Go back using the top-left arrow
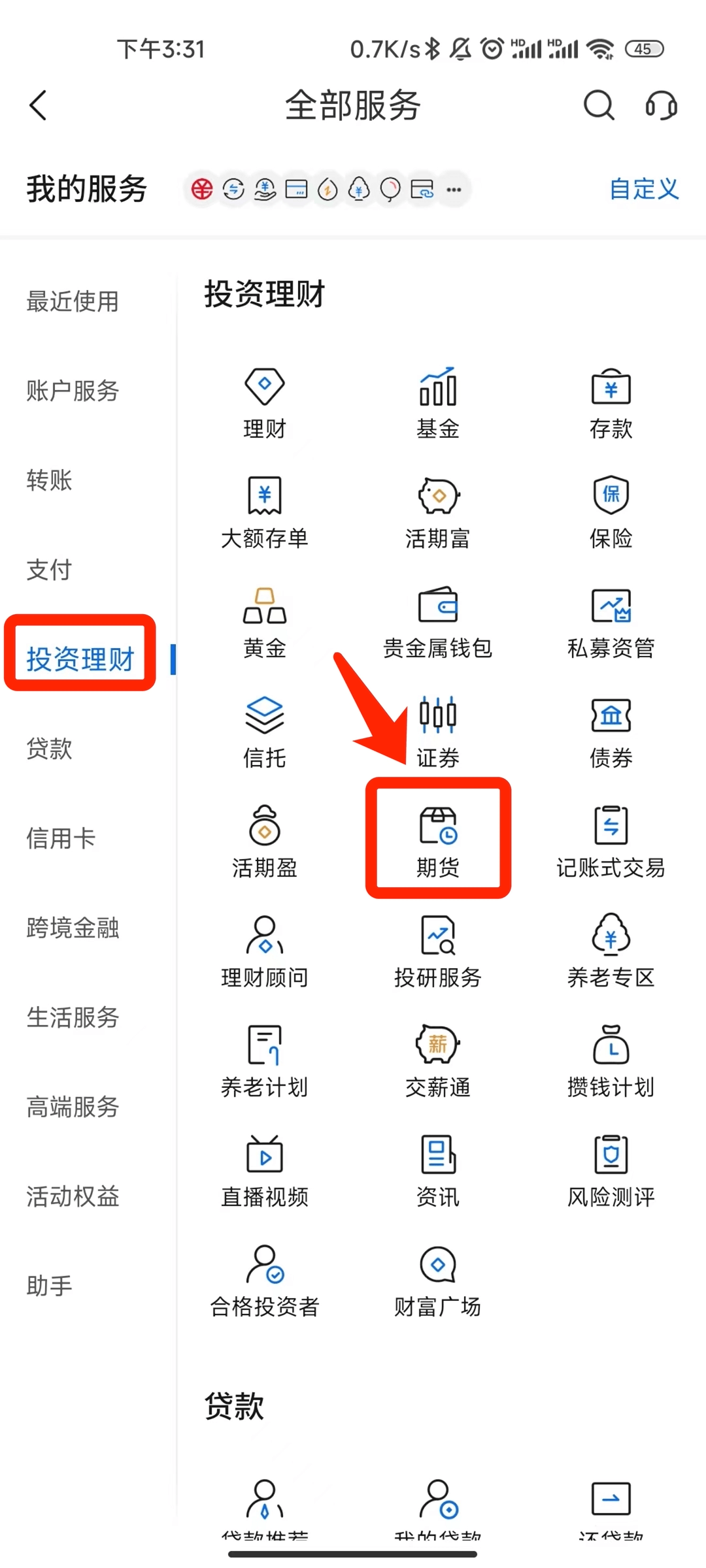The height and width of the screenshot is (1568, 706). (x=39, y=105)
